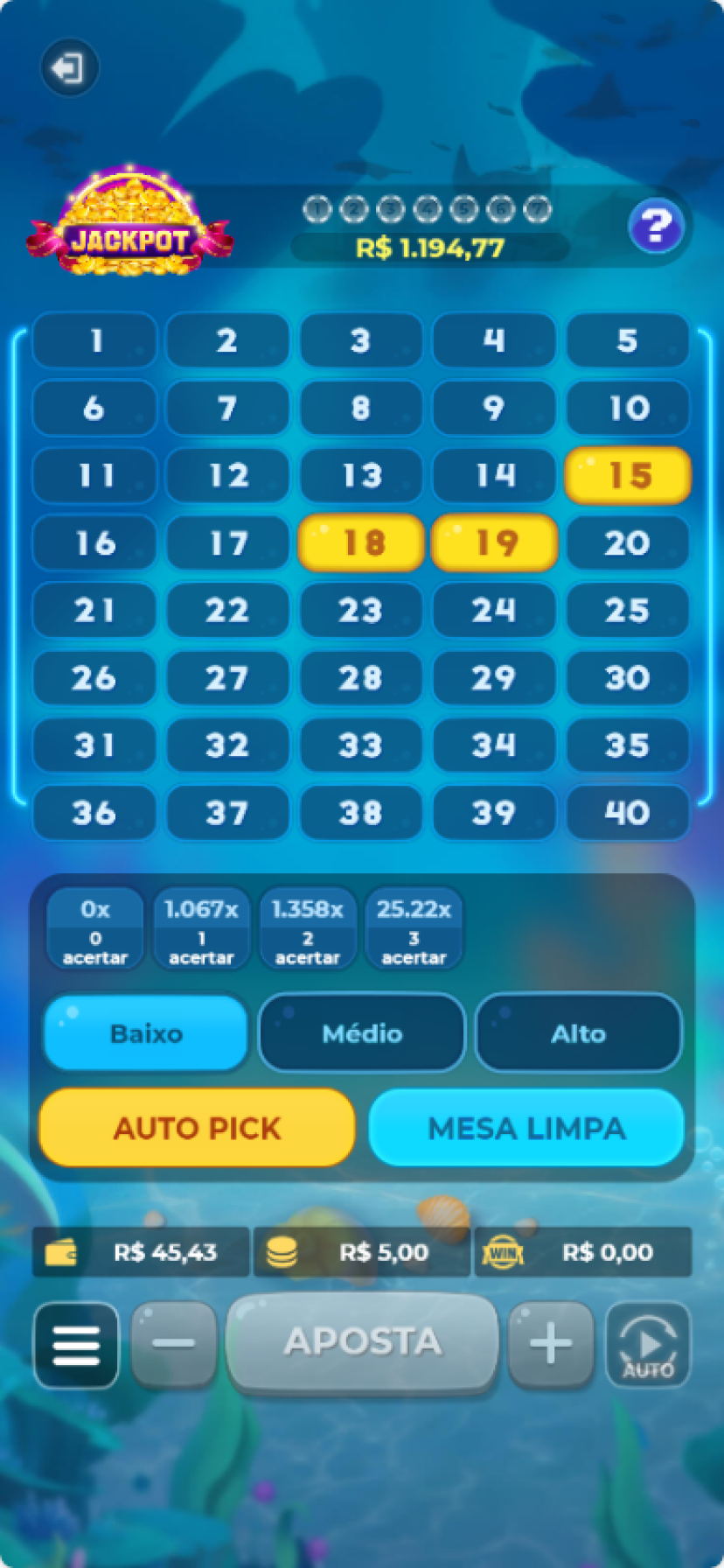
Task: Deselect number 18
Action: click(362, 542)
